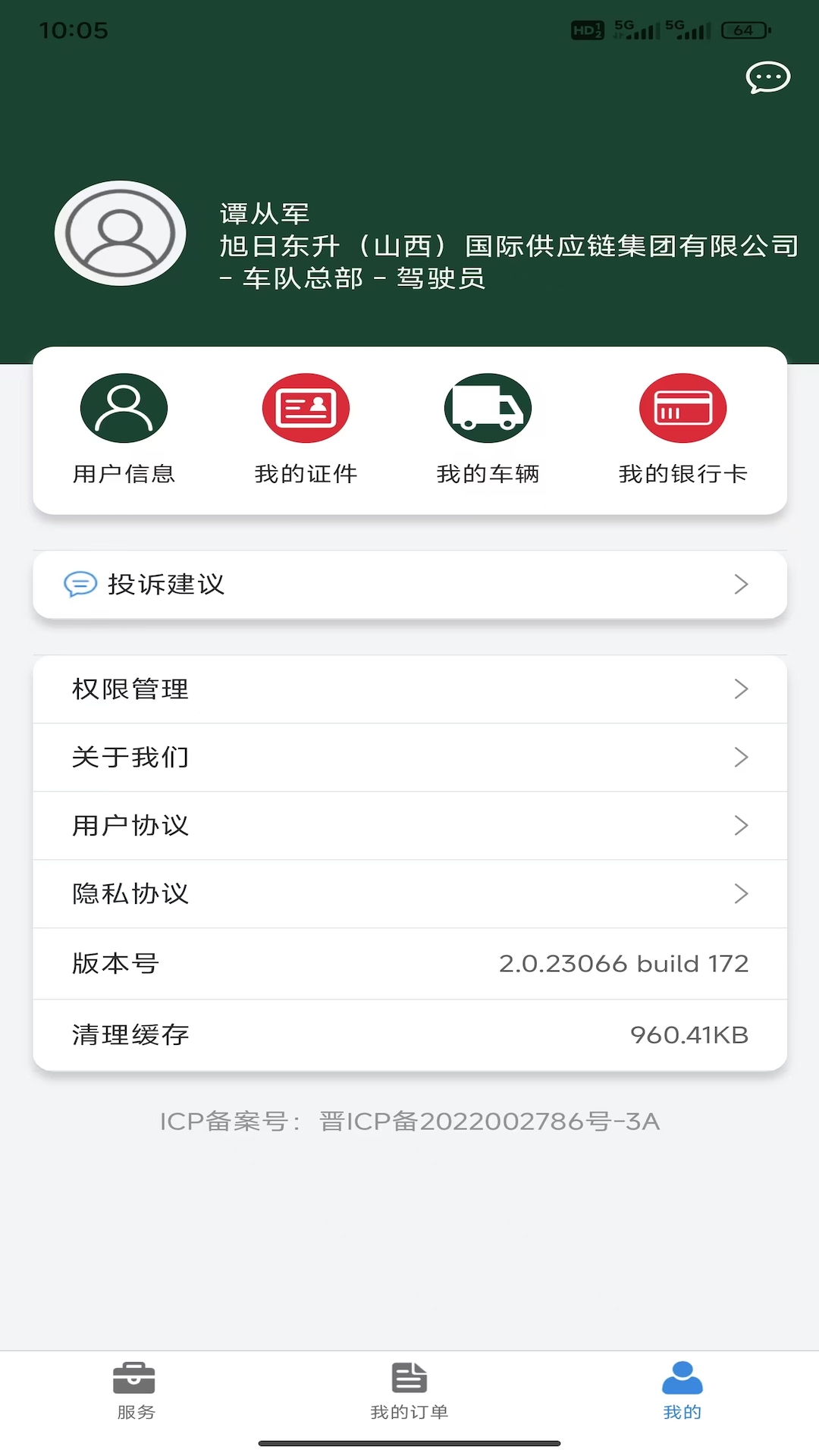The height and width of the screenshot is (1456, 819).
Task: Select the 我的 tab
Action: (x=682, y=1391)
